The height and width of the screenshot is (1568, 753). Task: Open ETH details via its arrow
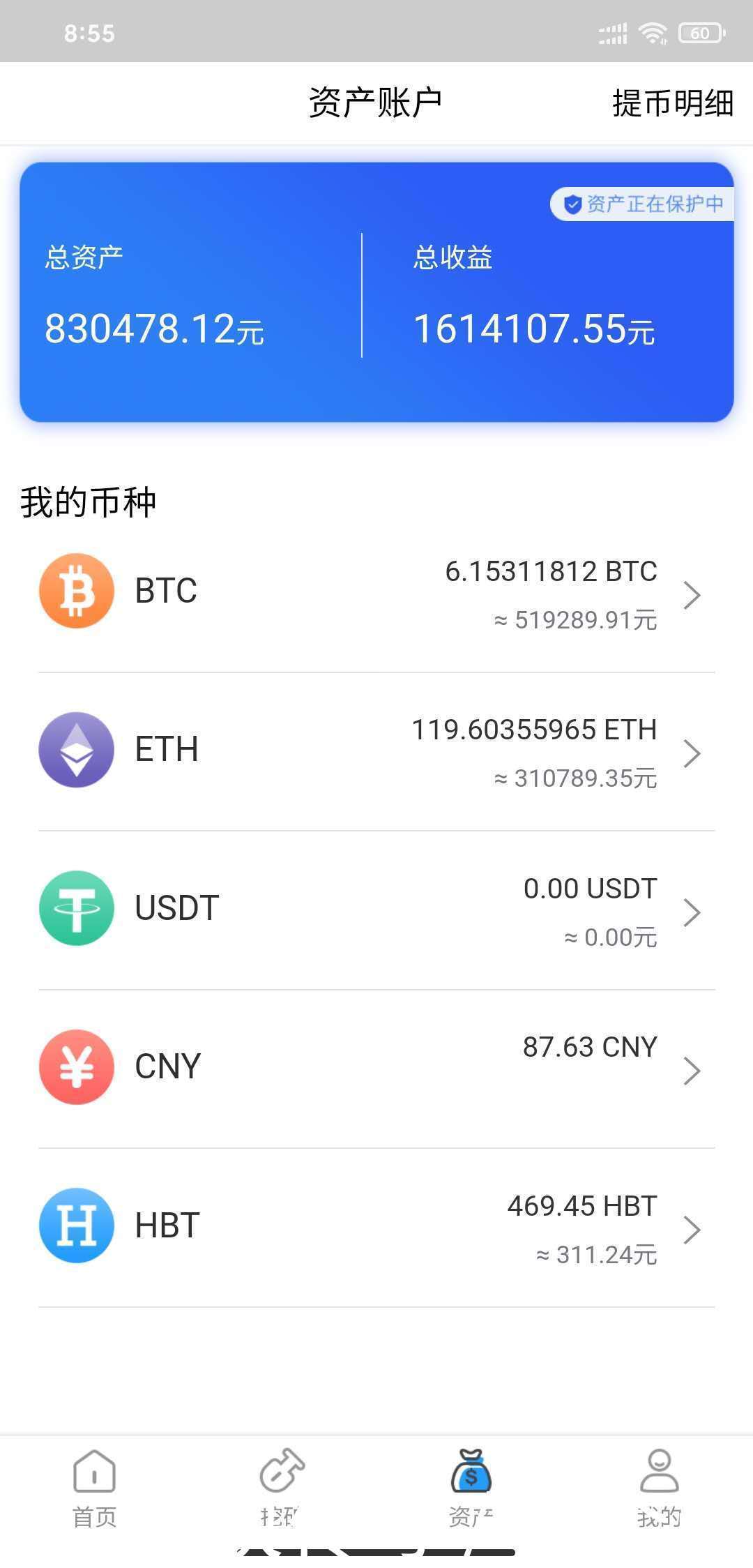click(x=692, y=753)
